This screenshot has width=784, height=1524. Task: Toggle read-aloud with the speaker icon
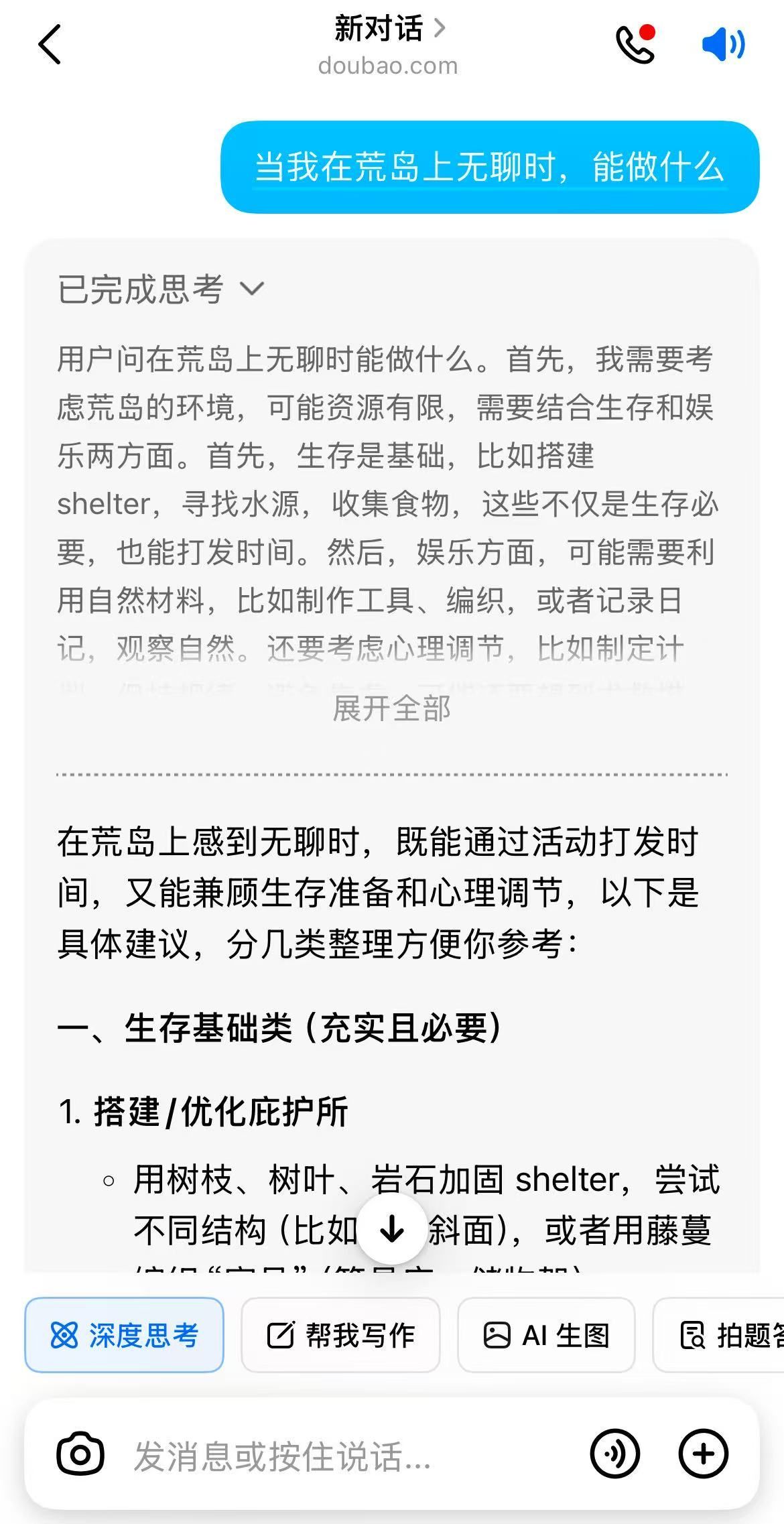724,44
